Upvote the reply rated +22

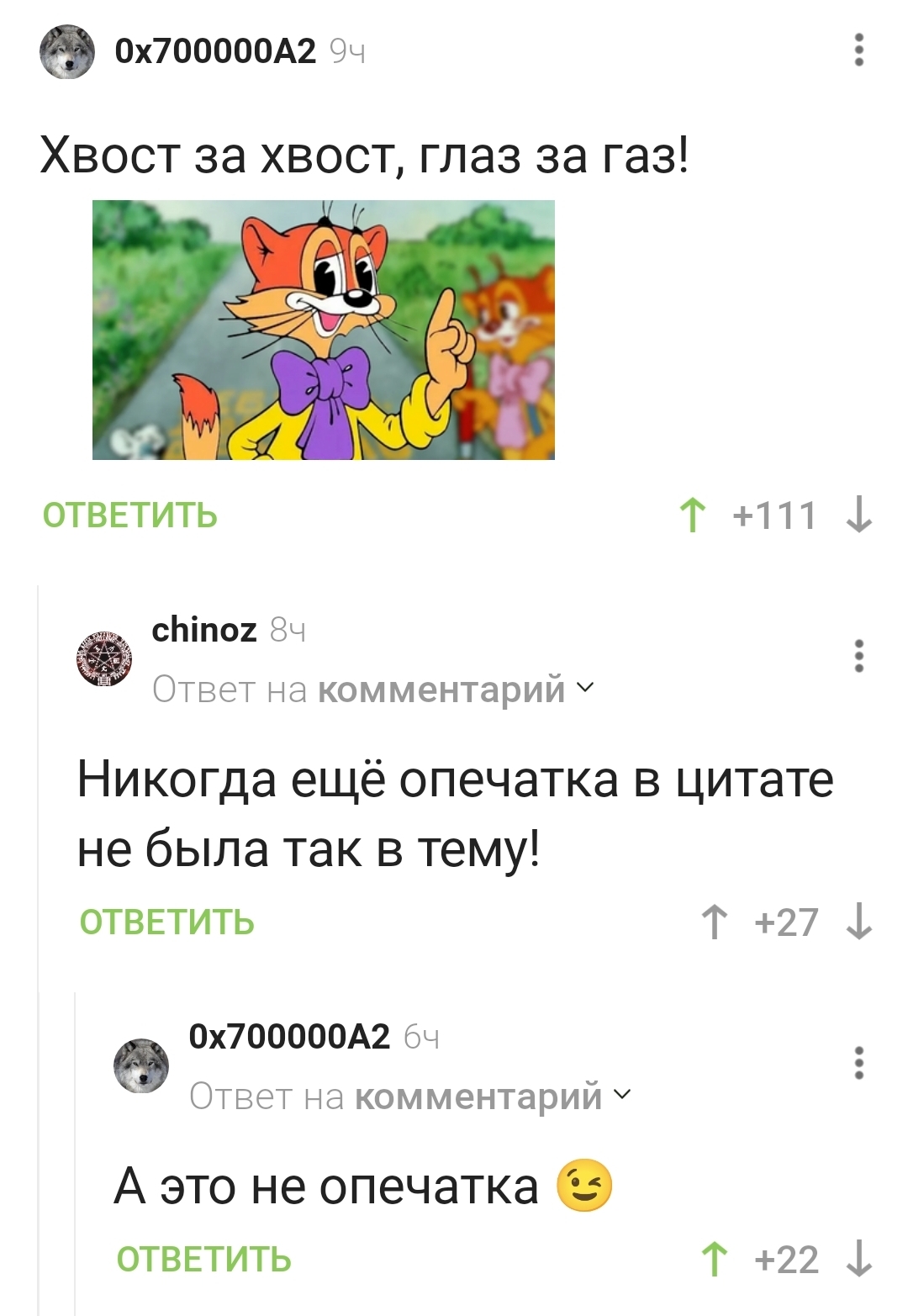[x=714, y=1260]
